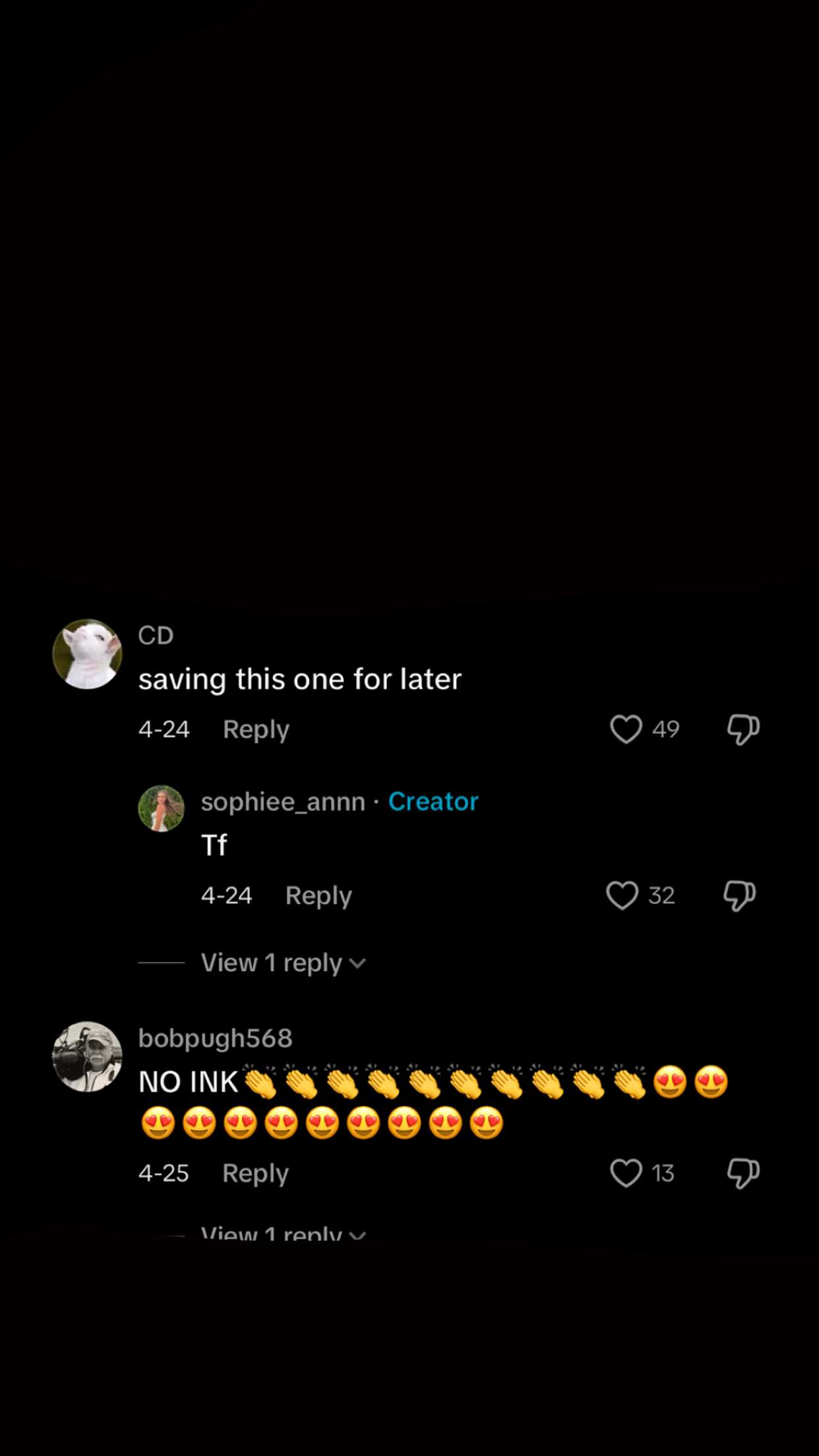The height and width of the screenshot is (1456, 819).
Task: Open bobpugh568's profile picture
Action: (87, 1056)
